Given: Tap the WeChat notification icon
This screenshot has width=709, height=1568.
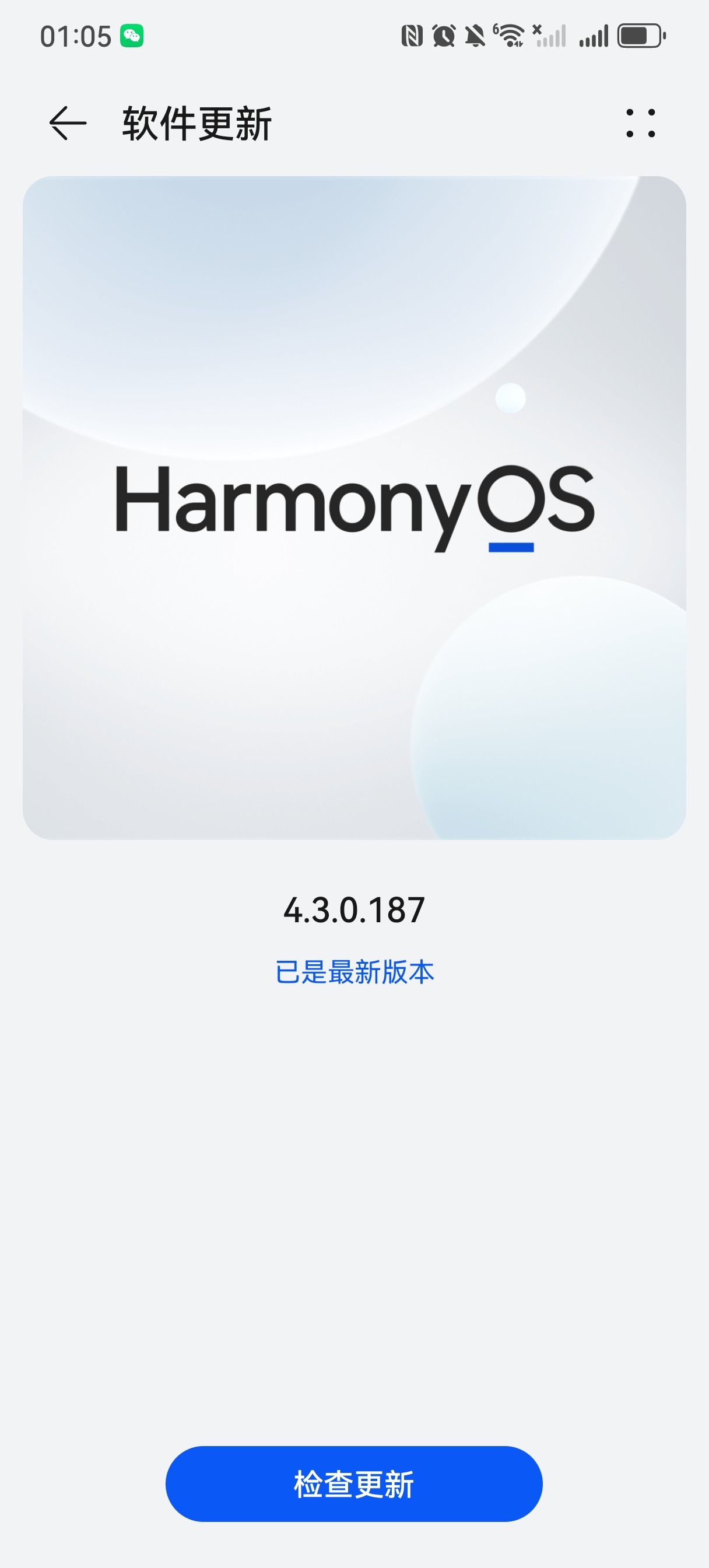Looking at the screenshot, I should click(x=131, y=37).
